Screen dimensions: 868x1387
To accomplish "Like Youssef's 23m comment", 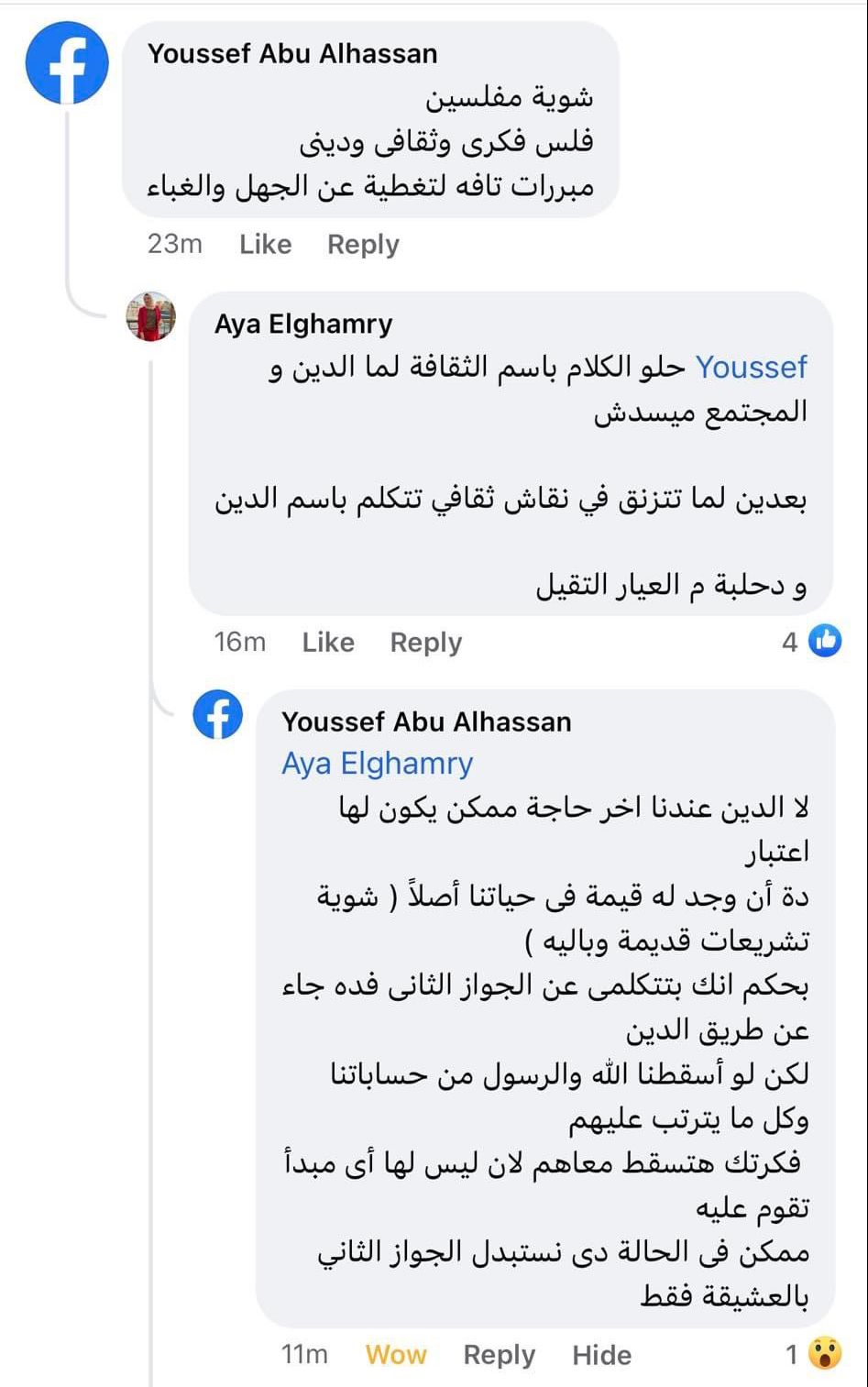I will 265,245.
